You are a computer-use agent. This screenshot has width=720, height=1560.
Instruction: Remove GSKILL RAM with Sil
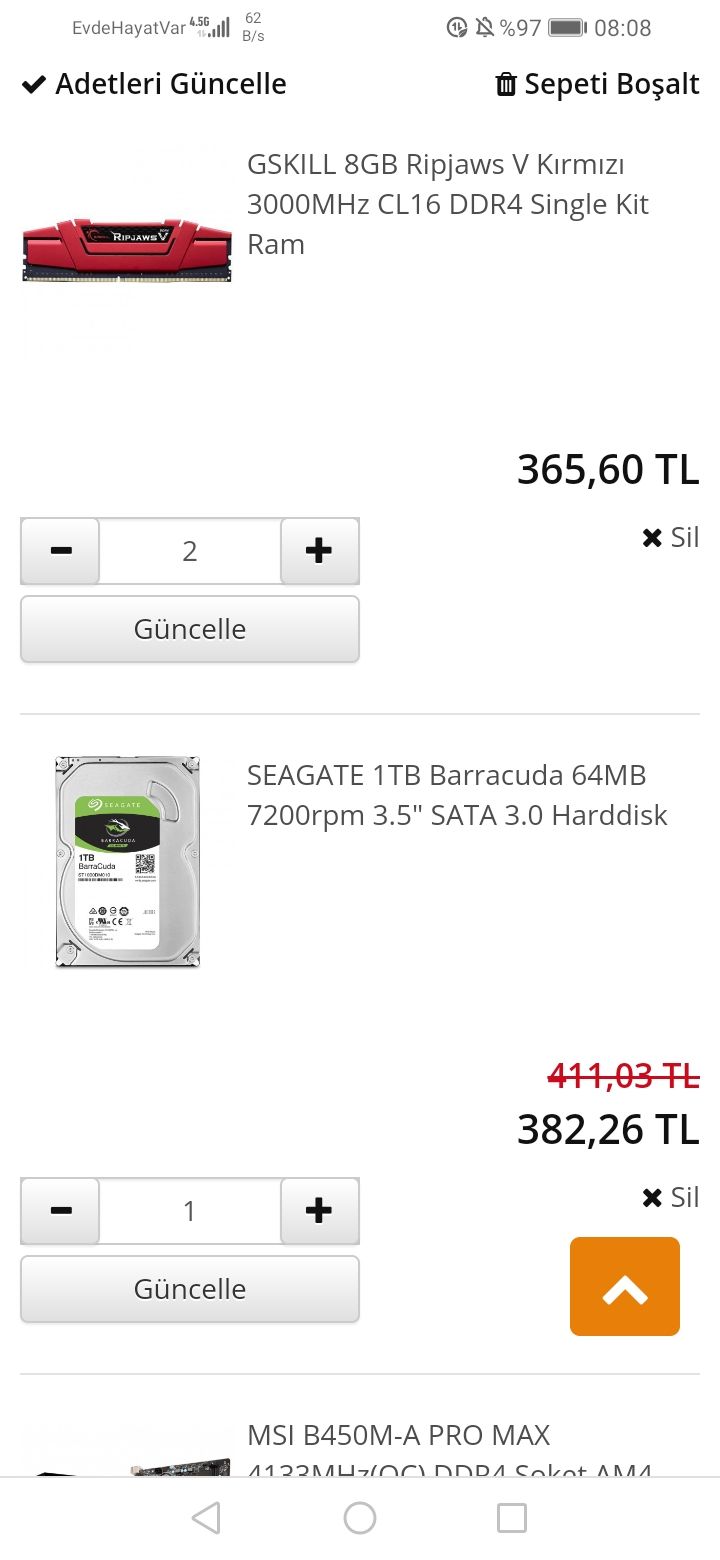coord(671,538)
